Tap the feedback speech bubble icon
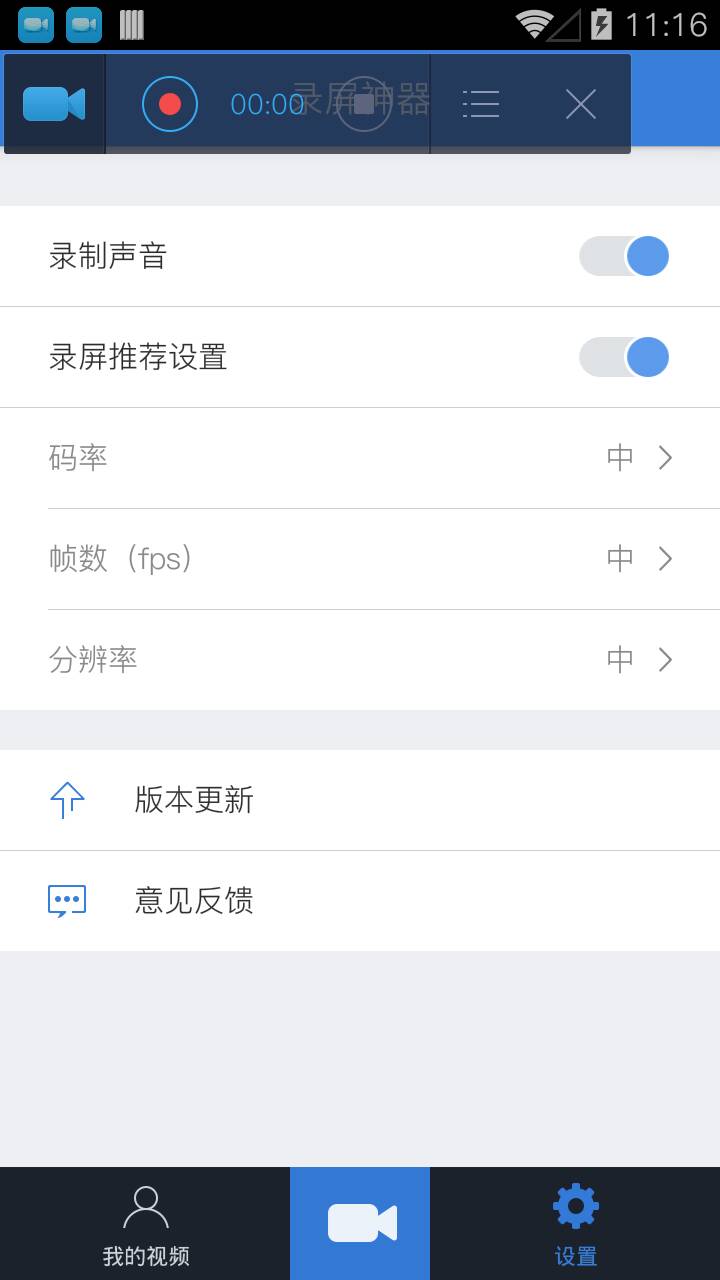 (67, 900)
